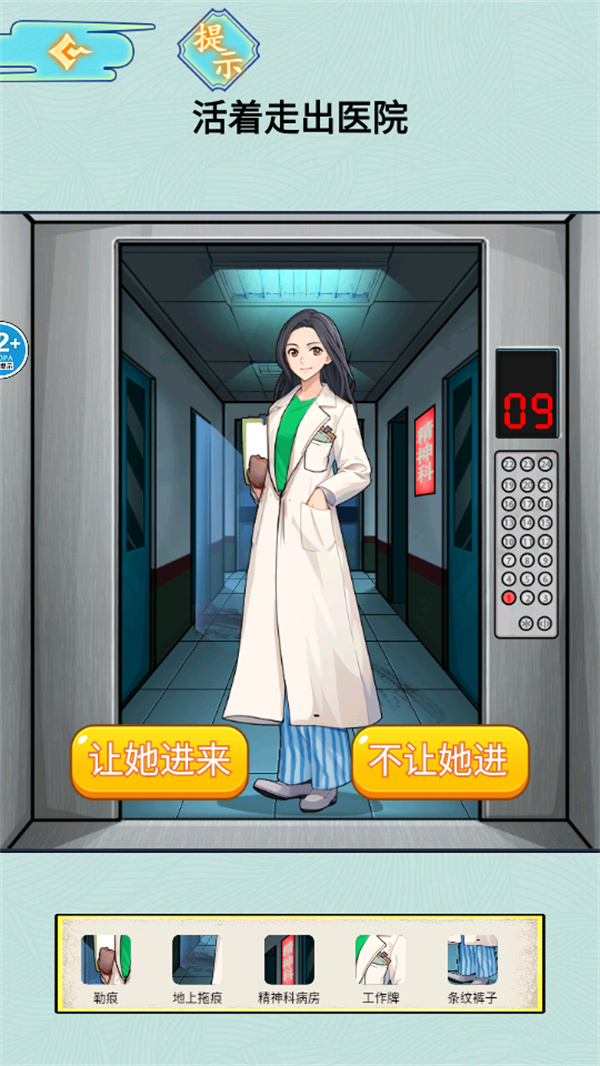
Task: Select the 精神科病房 clue thumbnail
Action: tap(289, 960)
